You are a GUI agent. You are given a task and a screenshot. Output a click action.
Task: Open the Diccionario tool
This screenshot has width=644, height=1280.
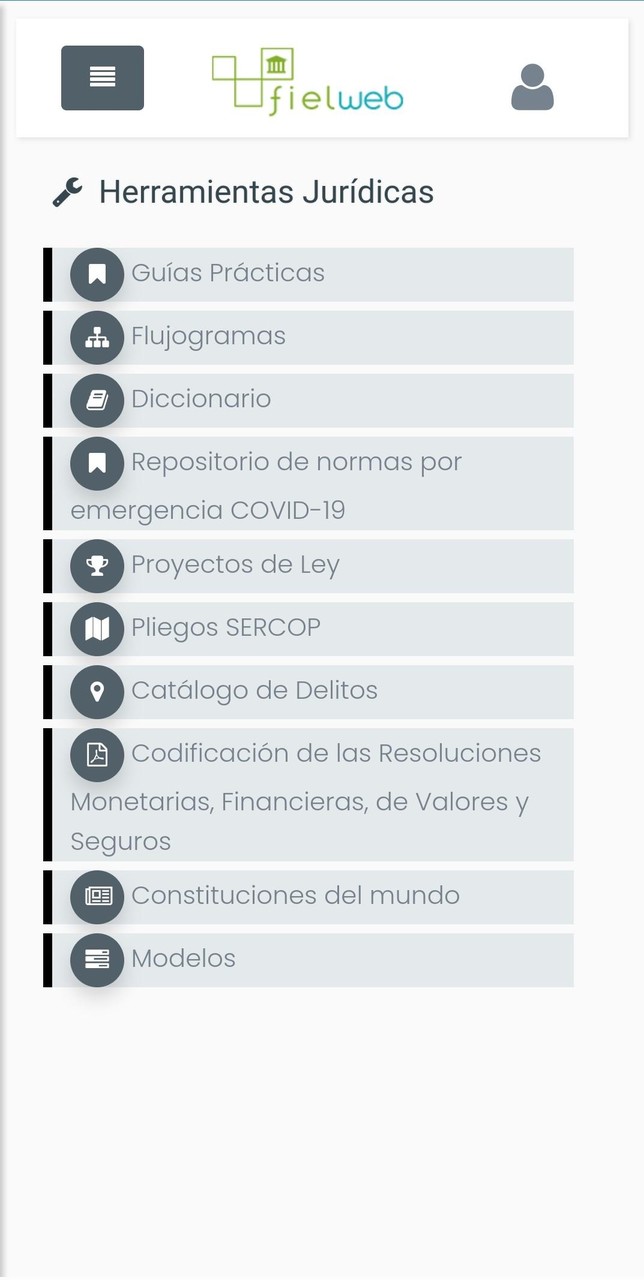[201, 400]
